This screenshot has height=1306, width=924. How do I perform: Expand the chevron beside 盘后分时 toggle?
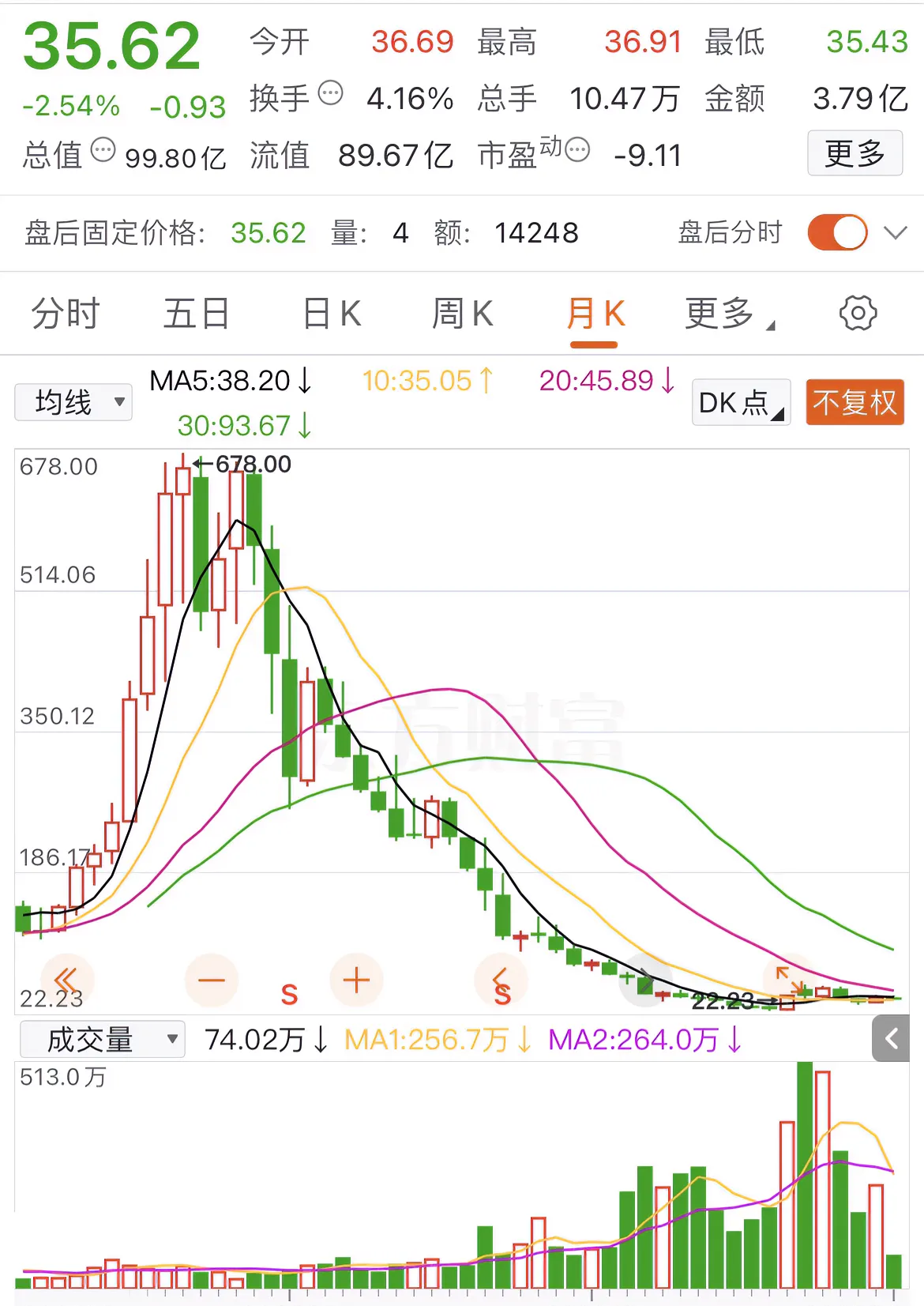[893, 232]
